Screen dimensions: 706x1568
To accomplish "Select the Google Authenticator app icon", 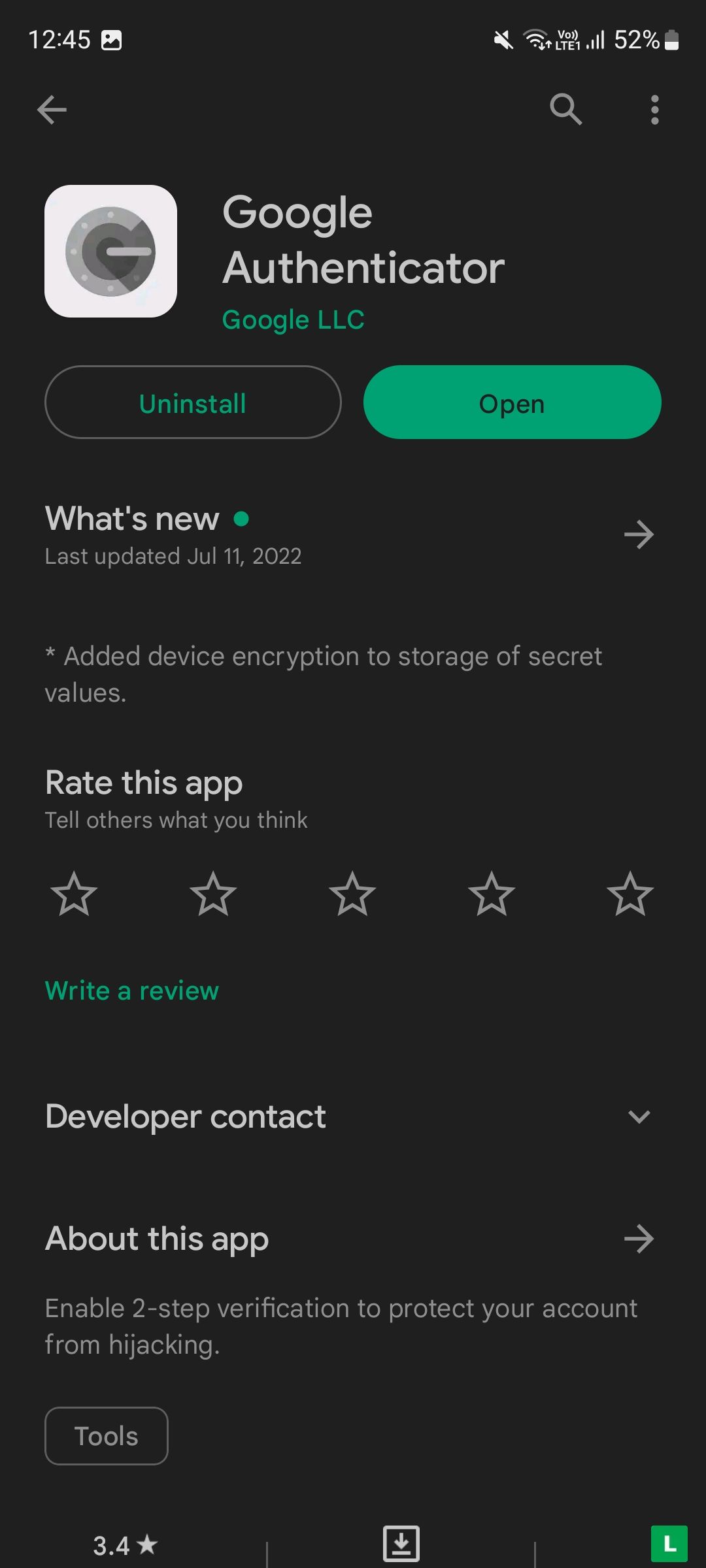I will pyautogui.click(x=110, y=252).
